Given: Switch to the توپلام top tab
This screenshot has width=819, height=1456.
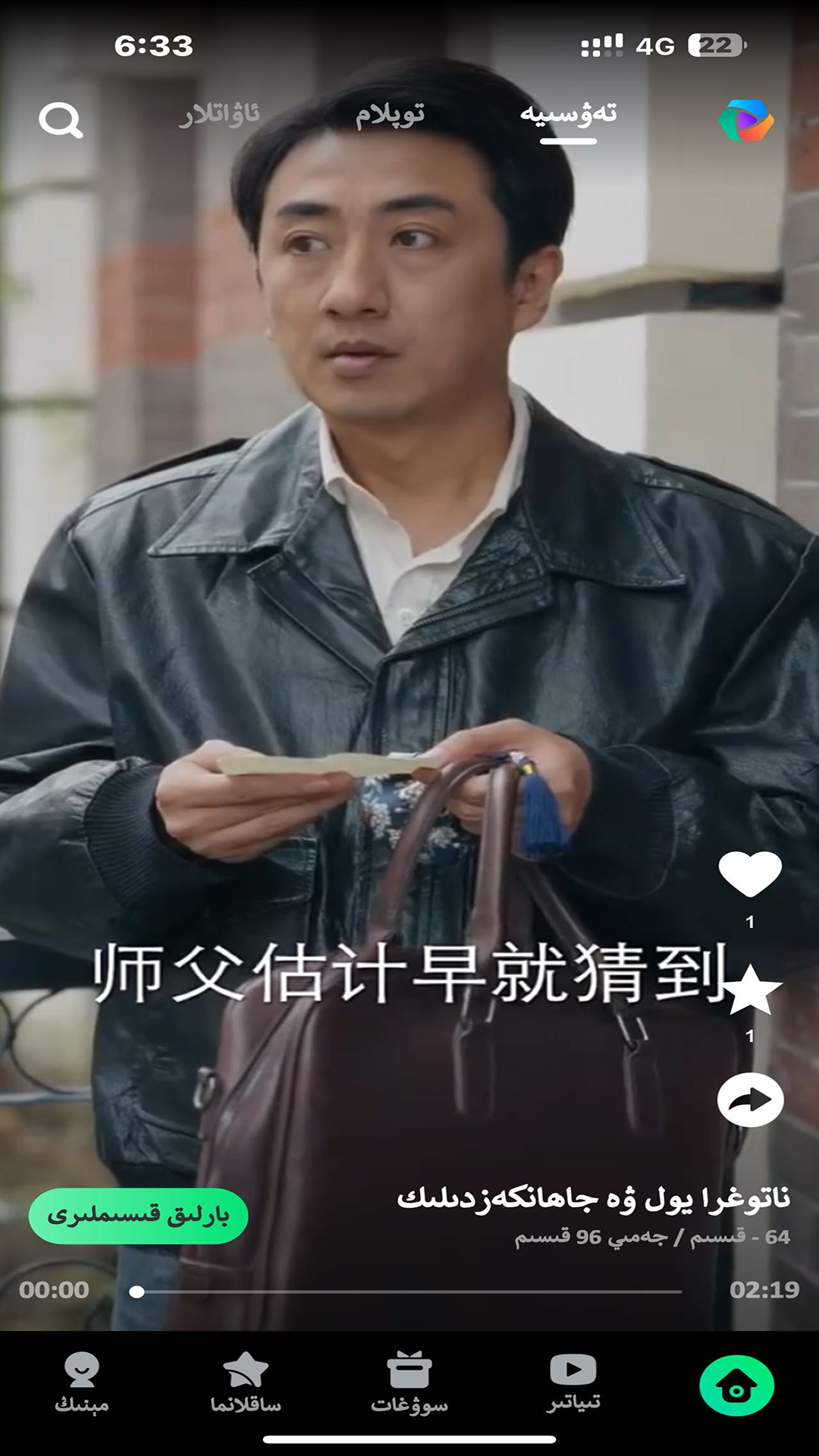Looking at the screenshot, I should [x=390, y=115].
